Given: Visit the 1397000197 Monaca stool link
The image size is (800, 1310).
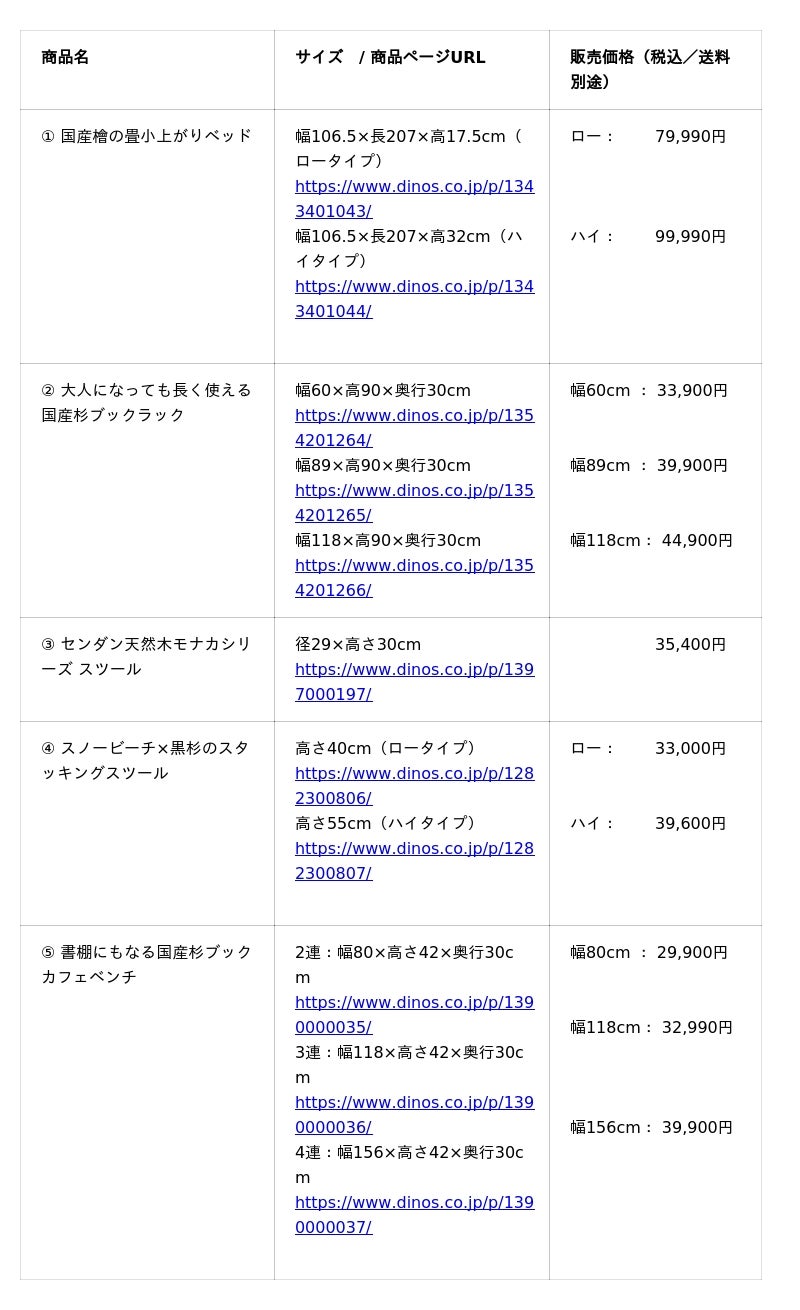Looking at the screenshot, I should click(x=414, y=681).
